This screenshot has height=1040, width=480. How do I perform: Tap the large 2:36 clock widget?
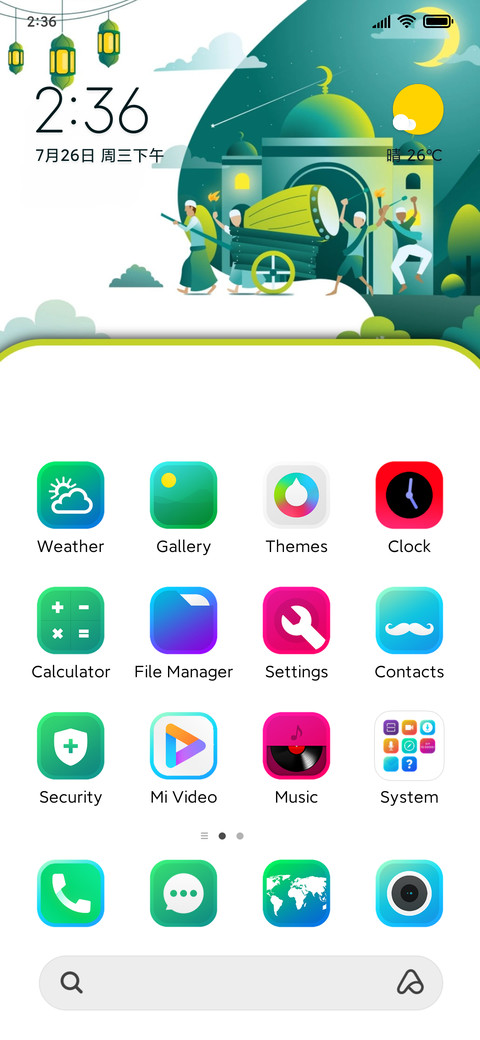click(x=91, y=110)
